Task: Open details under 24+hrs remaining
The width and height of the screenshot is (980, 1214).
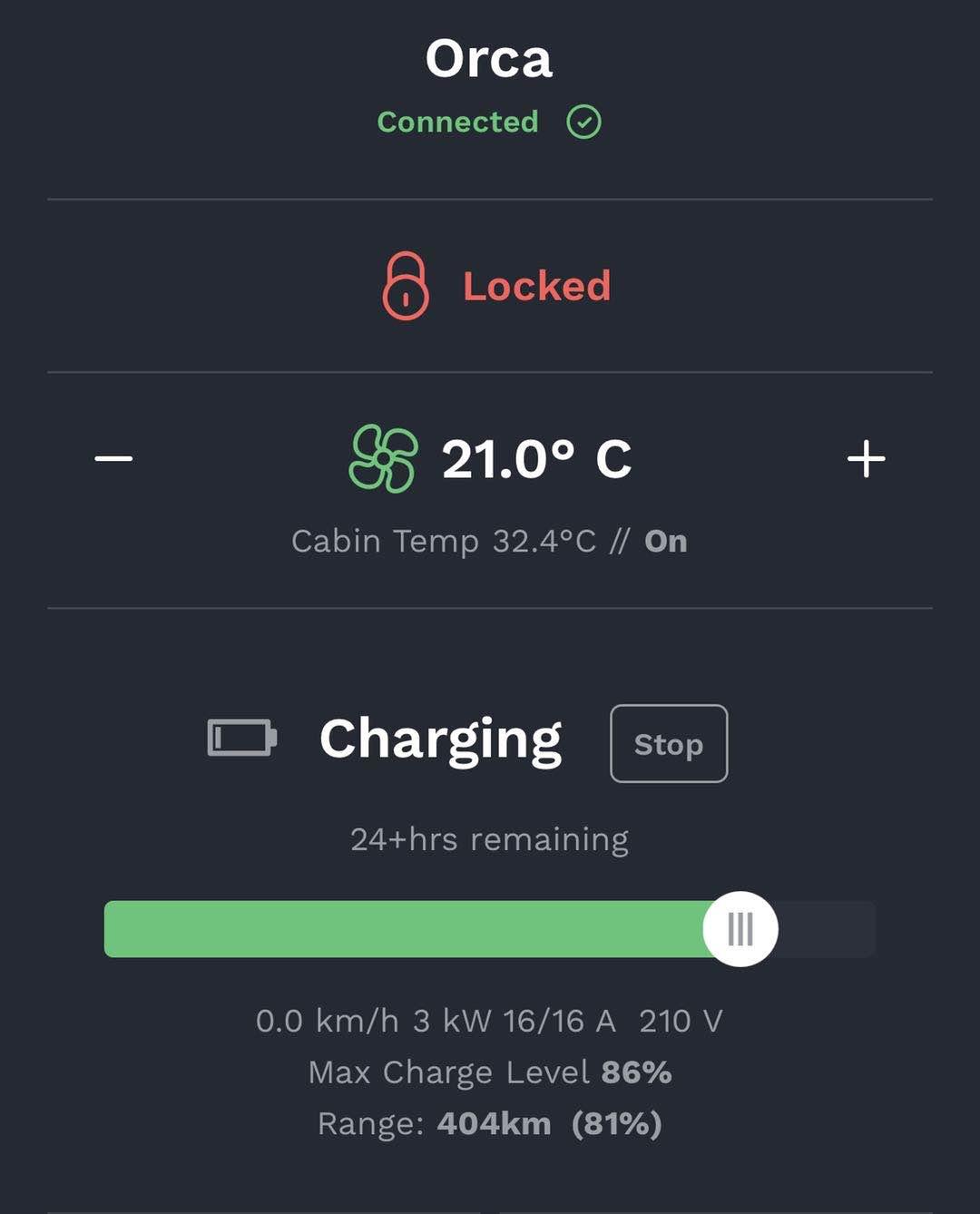Action: (x=489, y=838)
